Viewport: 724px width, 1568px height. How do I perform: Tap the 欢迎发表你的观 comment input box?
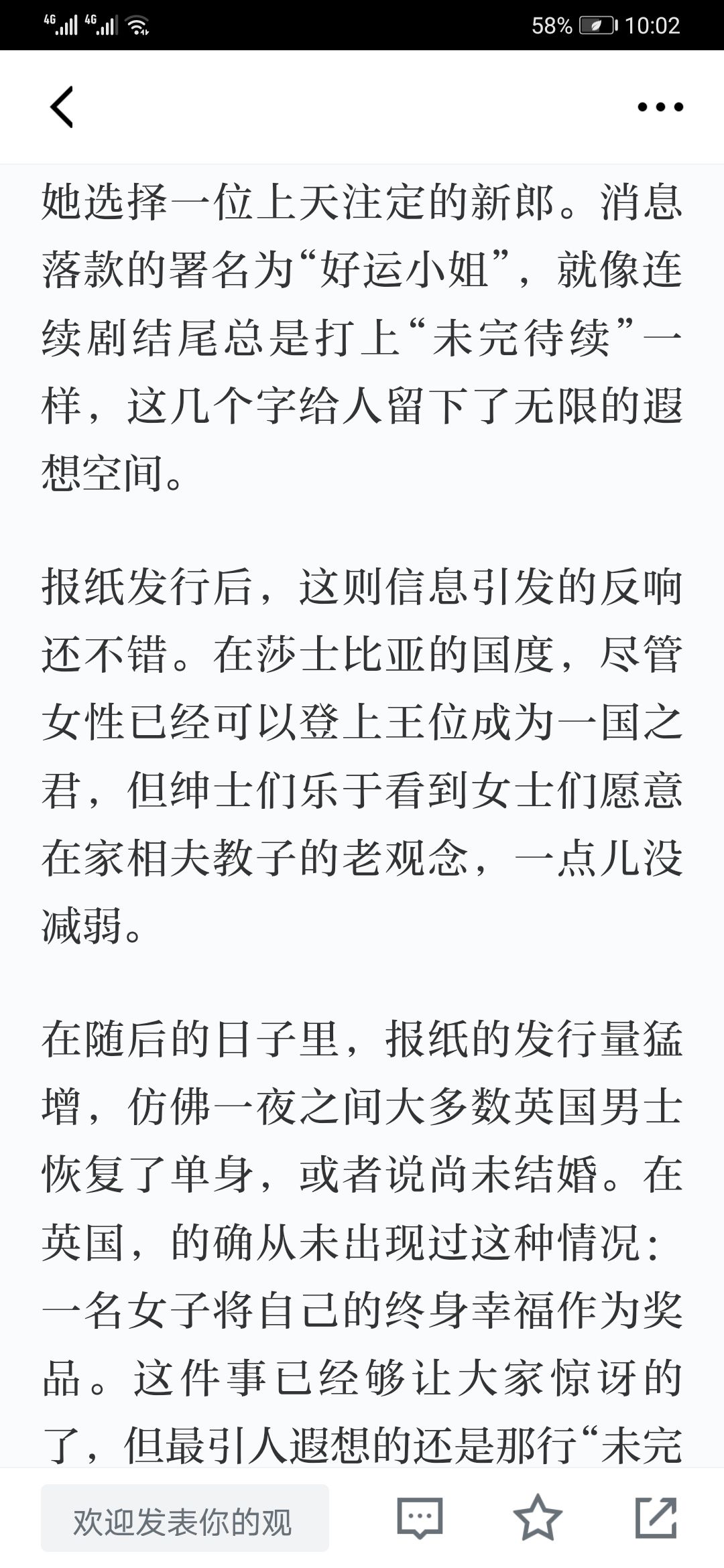click(x=185, y=1518)
